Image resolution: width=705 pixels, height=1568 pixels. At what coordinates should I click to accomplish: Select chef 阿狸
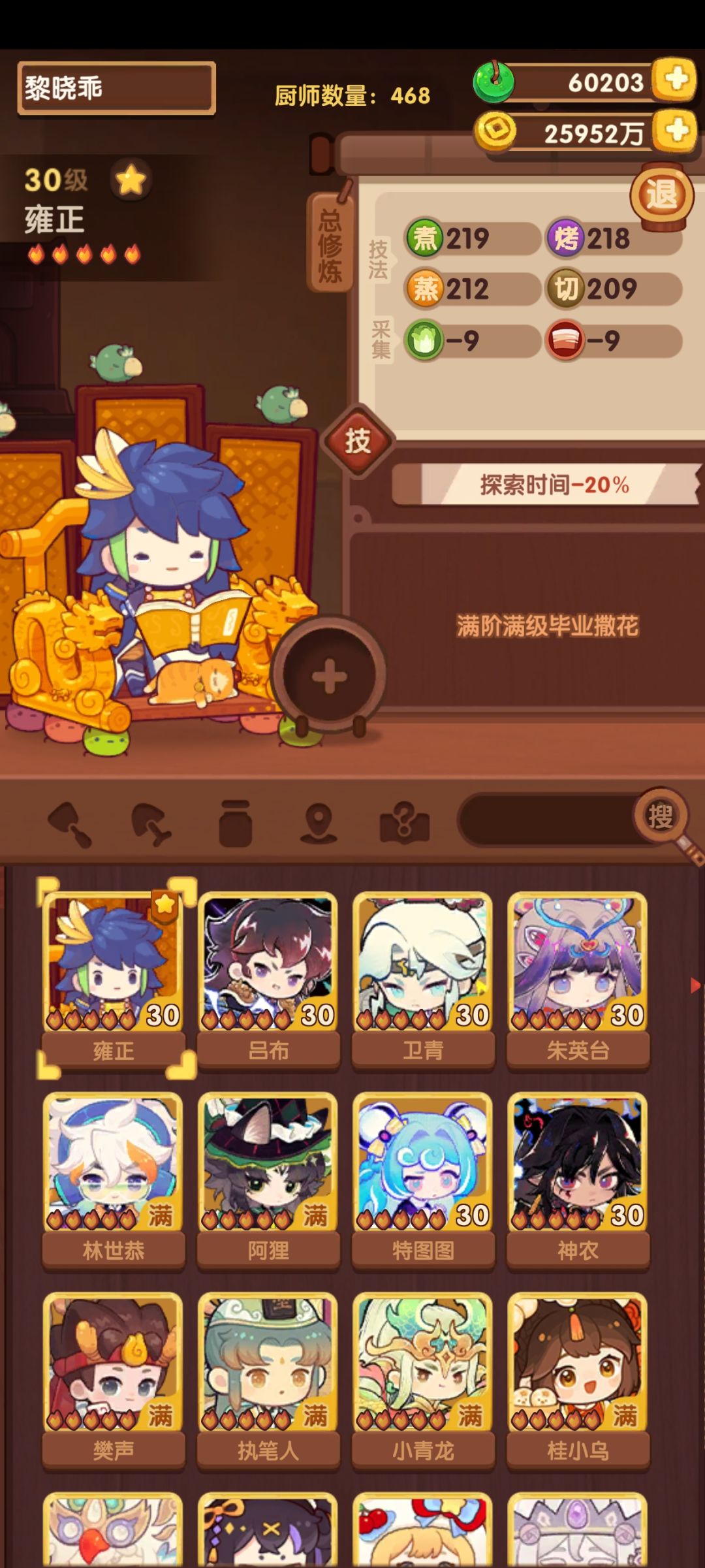[268, 1181]
